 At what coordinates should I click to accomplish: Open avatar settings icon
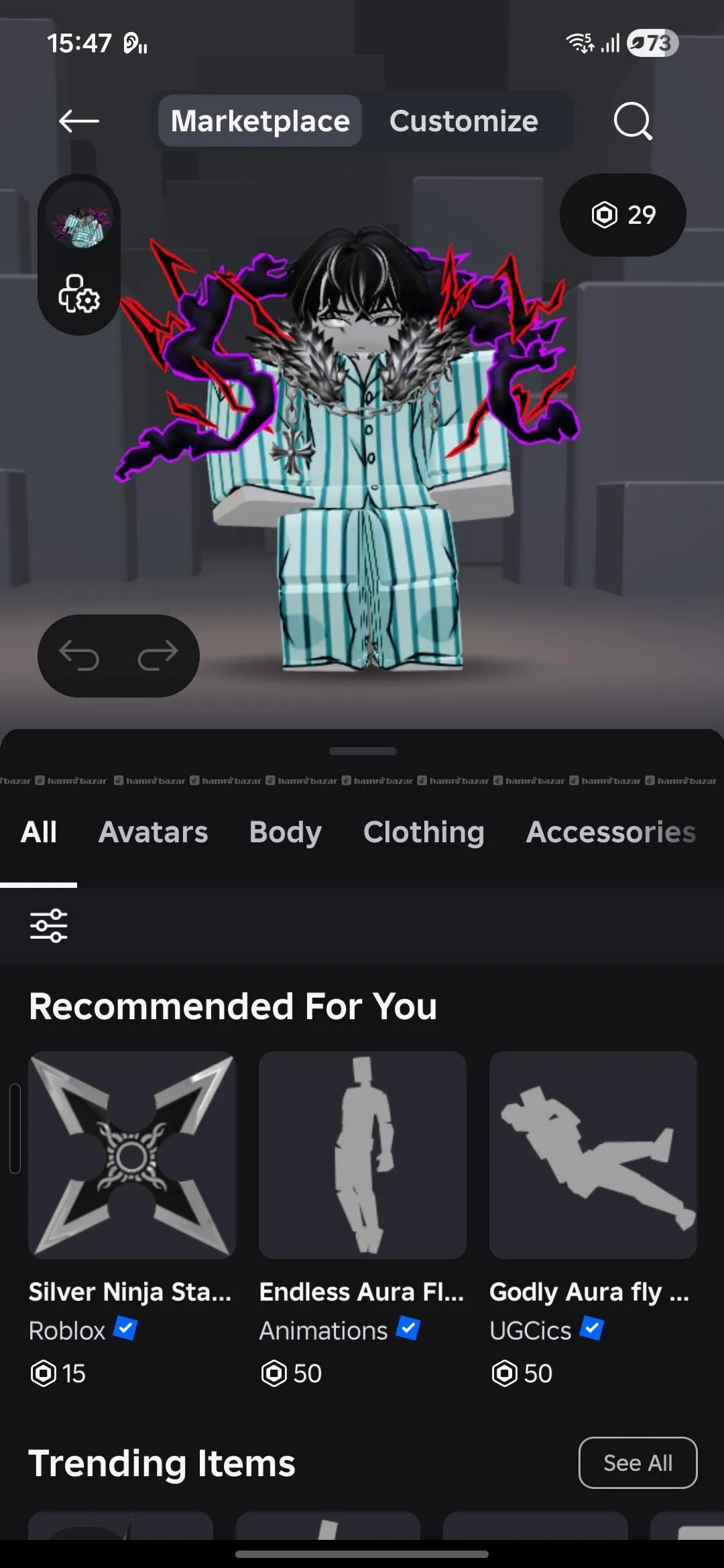click(79, 294)
